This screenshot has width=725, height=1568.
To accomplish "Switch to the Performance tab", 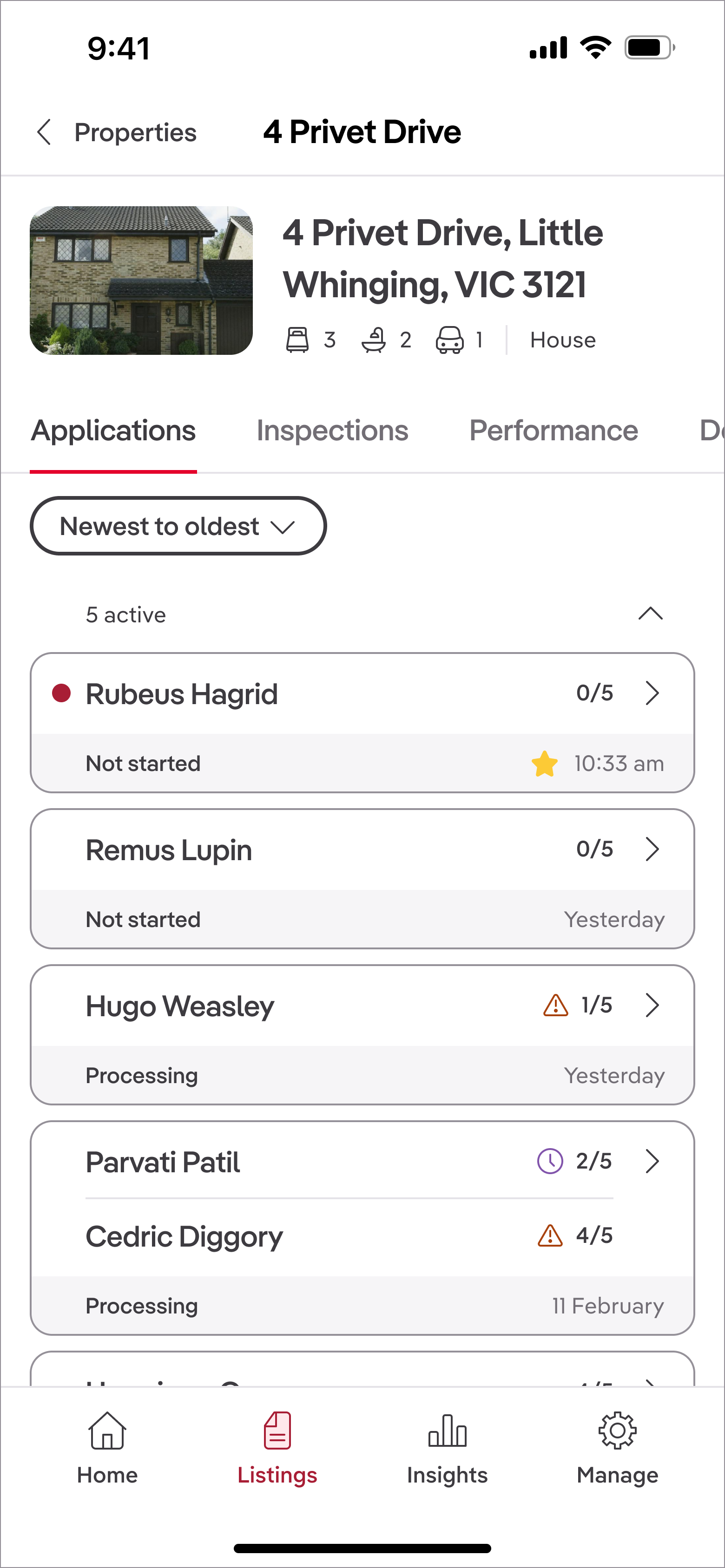I will click(x=553, y=431).
